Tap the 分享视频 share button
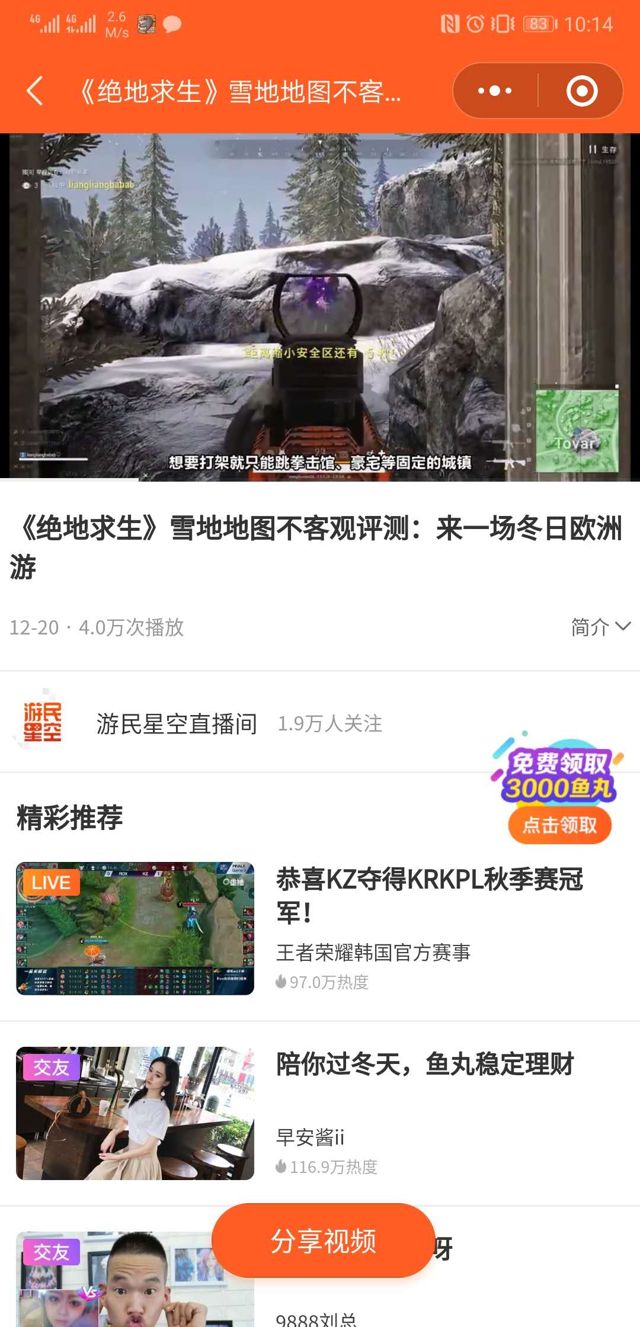This screenshot has height=1327, width=640. click(x=323, y=1241)
